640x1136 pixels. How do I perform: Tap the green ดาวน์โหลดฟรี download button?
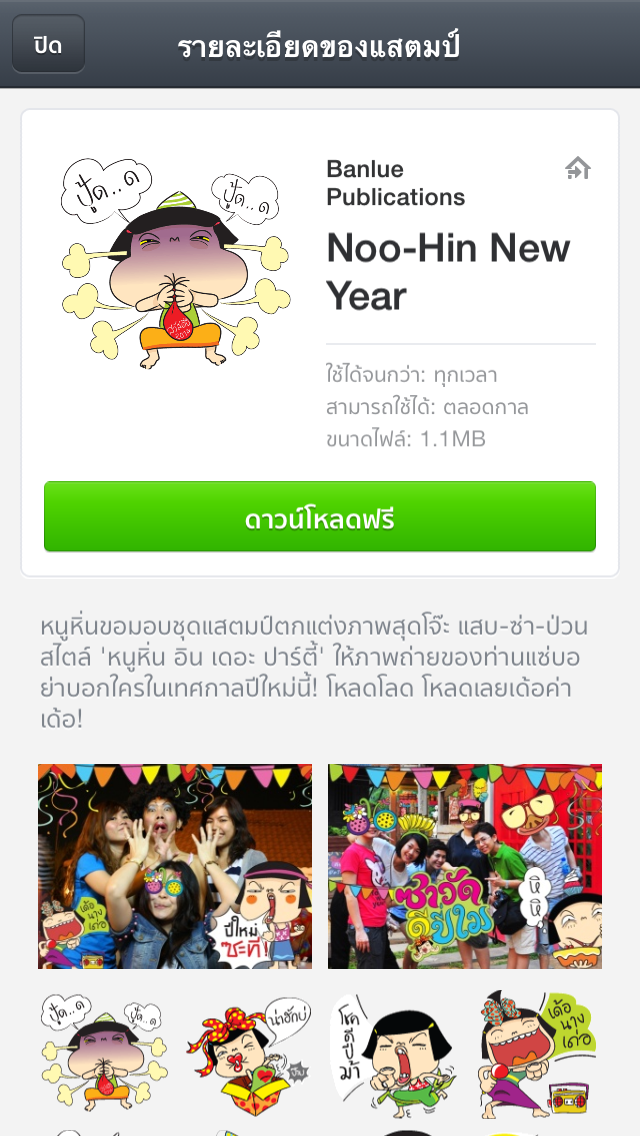pyautogui.click(x=320, y=517)
